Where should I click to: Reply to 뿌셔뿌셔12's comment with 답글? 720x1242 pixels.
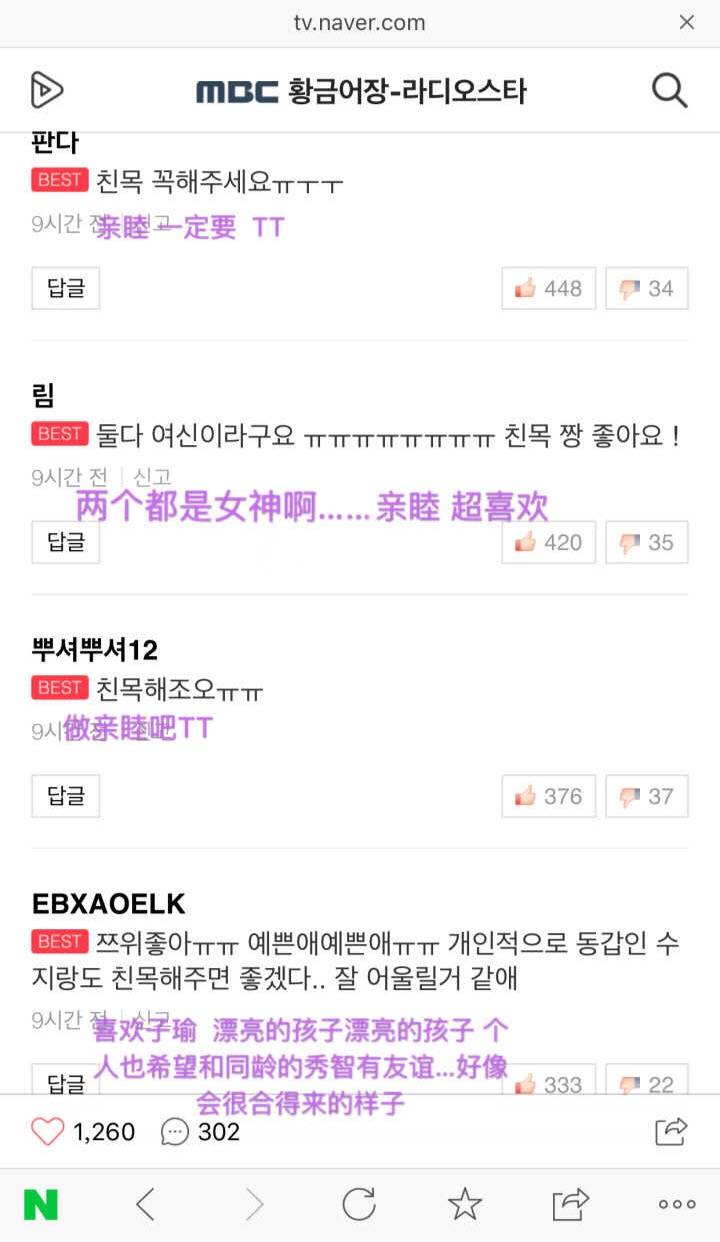[66, 796]
